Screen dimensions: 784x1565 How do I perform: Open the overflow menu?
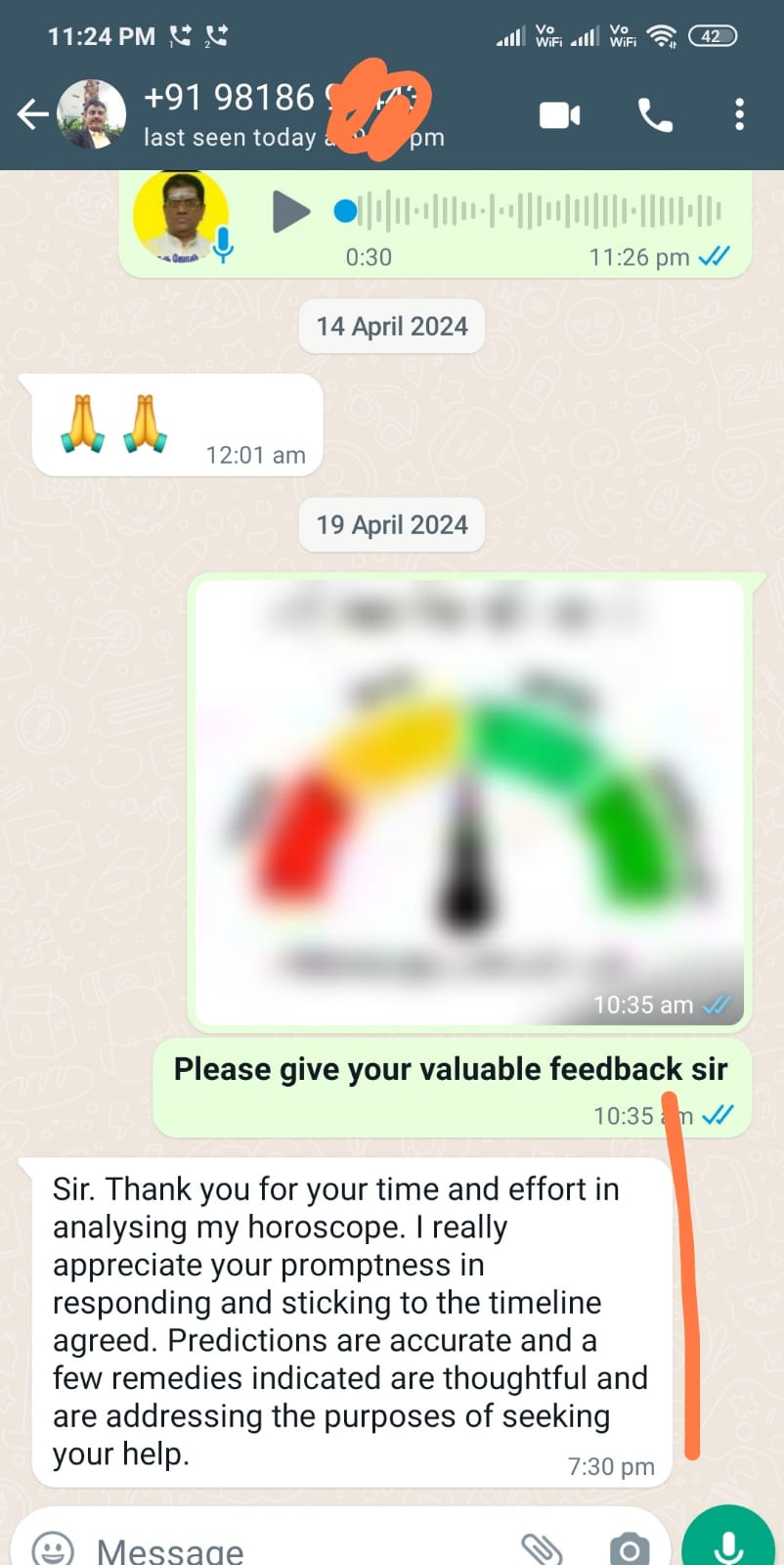coord(739,115)
